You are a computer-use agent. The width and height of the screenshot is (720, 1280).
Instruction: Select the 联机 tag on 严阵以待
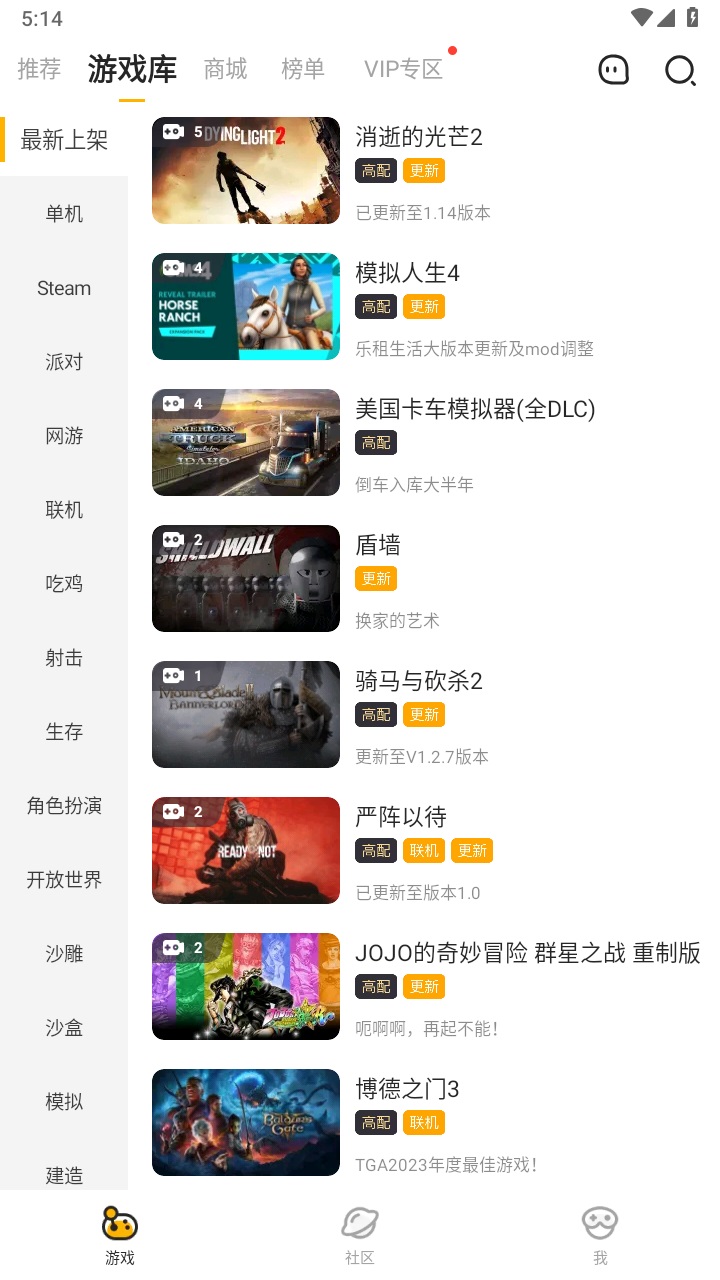pos(423,850)
